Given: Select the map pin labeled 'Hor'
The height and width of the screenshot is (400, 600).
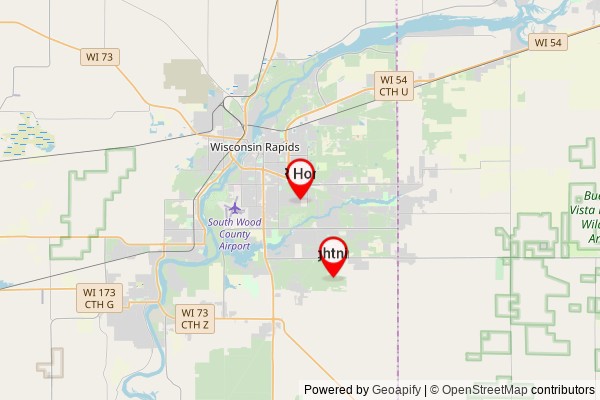Looking at the screenshot, I should (x=301, y=174).
